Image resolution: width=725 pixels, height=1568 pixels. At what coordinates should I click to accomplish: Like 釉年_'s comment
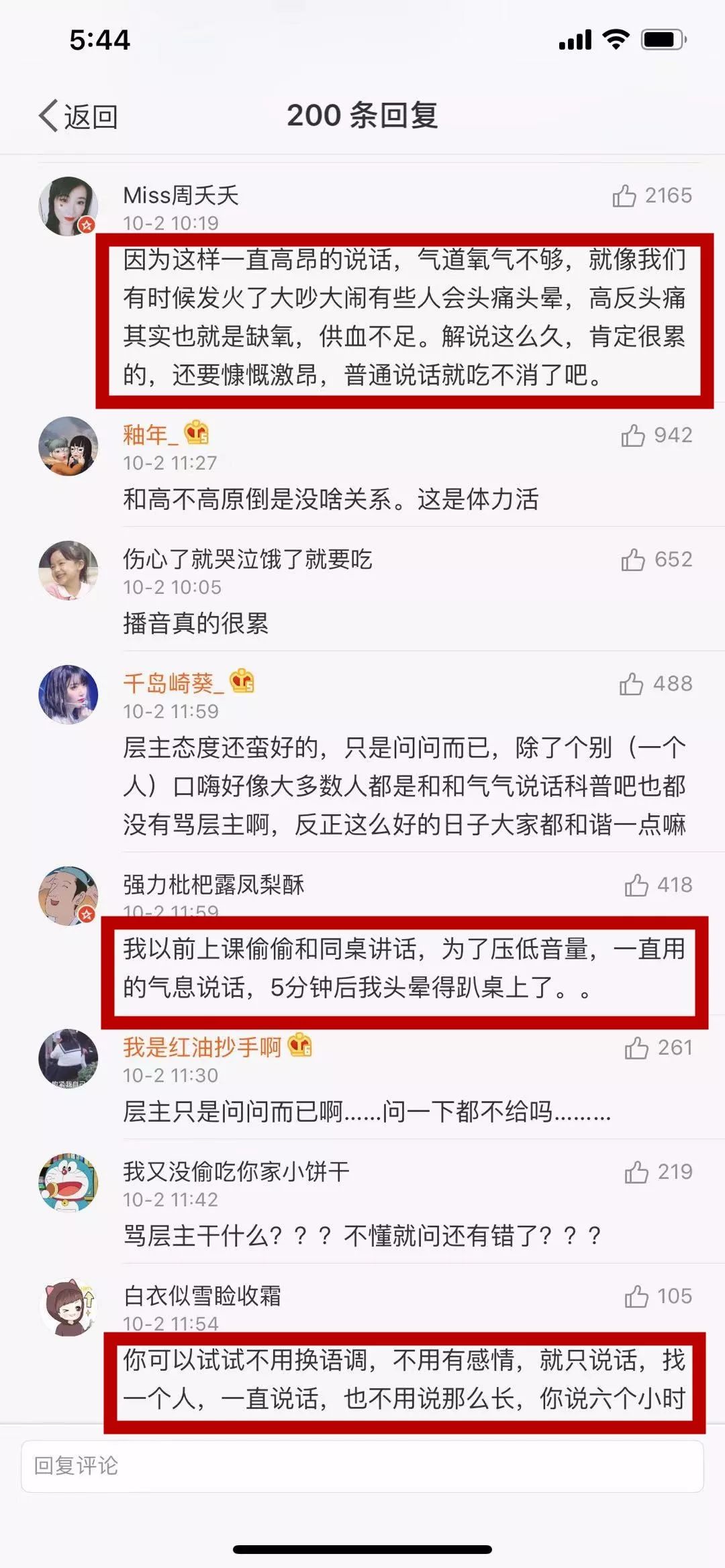pos(632,435)
